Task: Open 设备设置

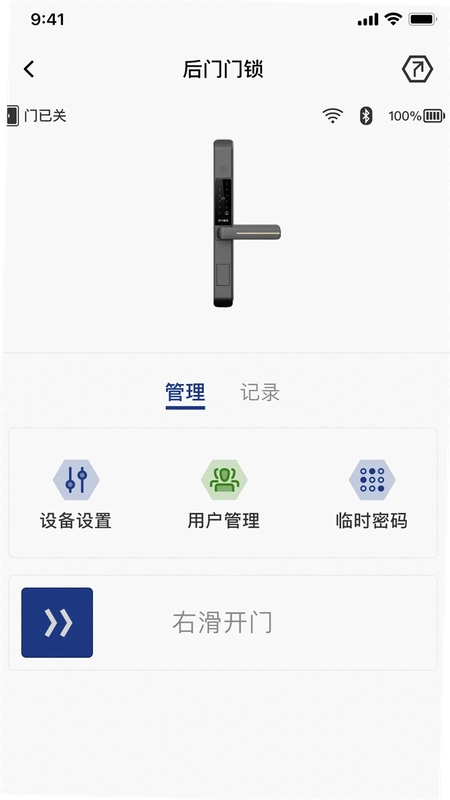Action: coord(76,494)
